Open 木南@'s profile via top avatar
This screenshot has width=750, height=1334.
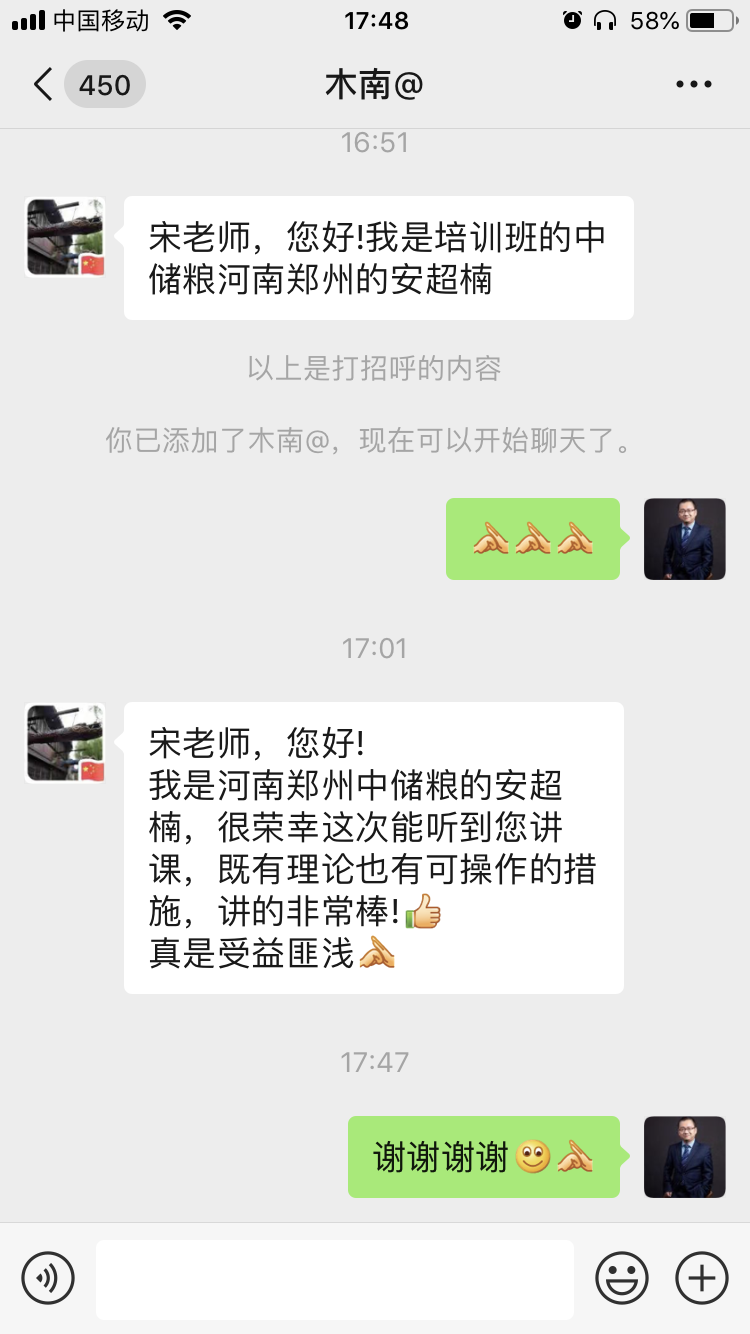click(x=64, y=237)
